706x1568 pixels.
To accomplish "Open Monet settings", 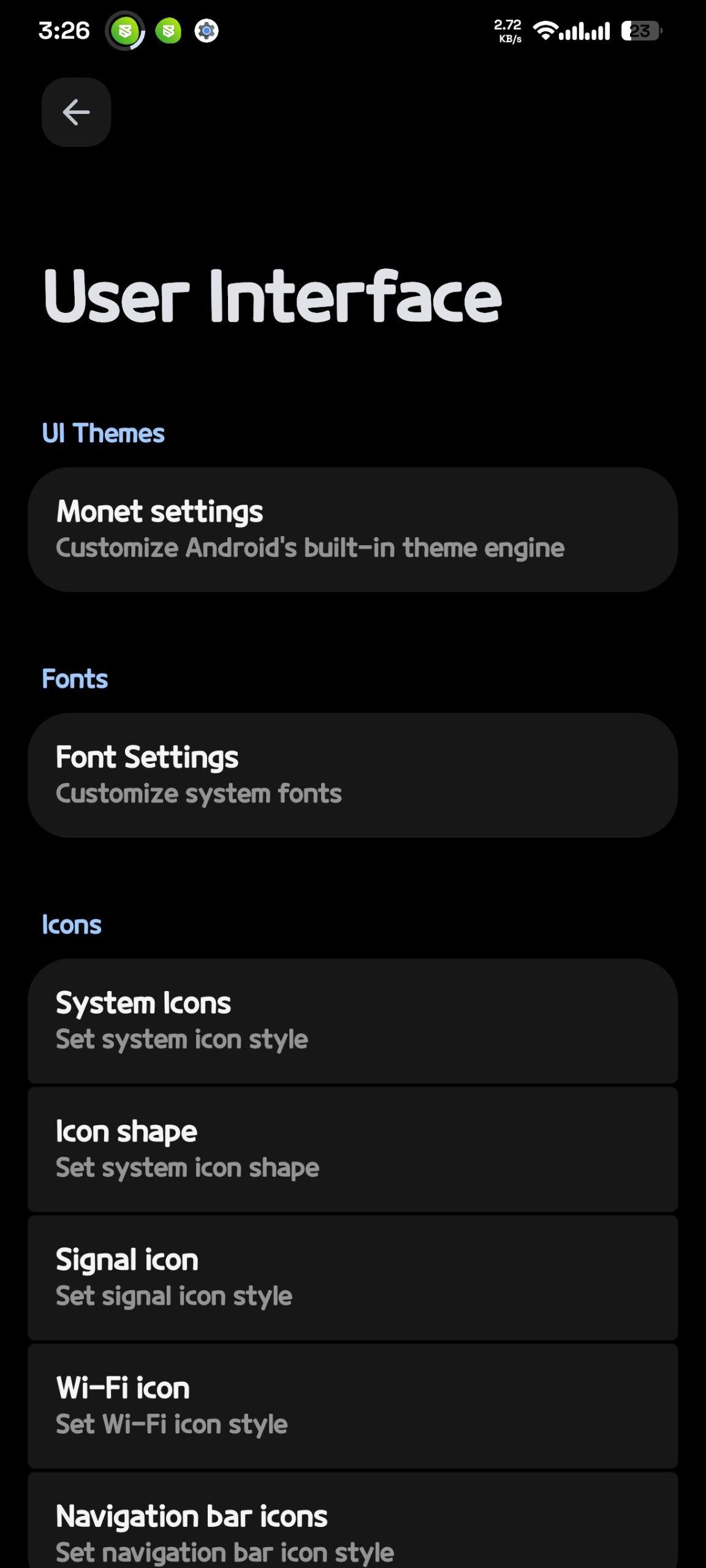I will [353, 529].
